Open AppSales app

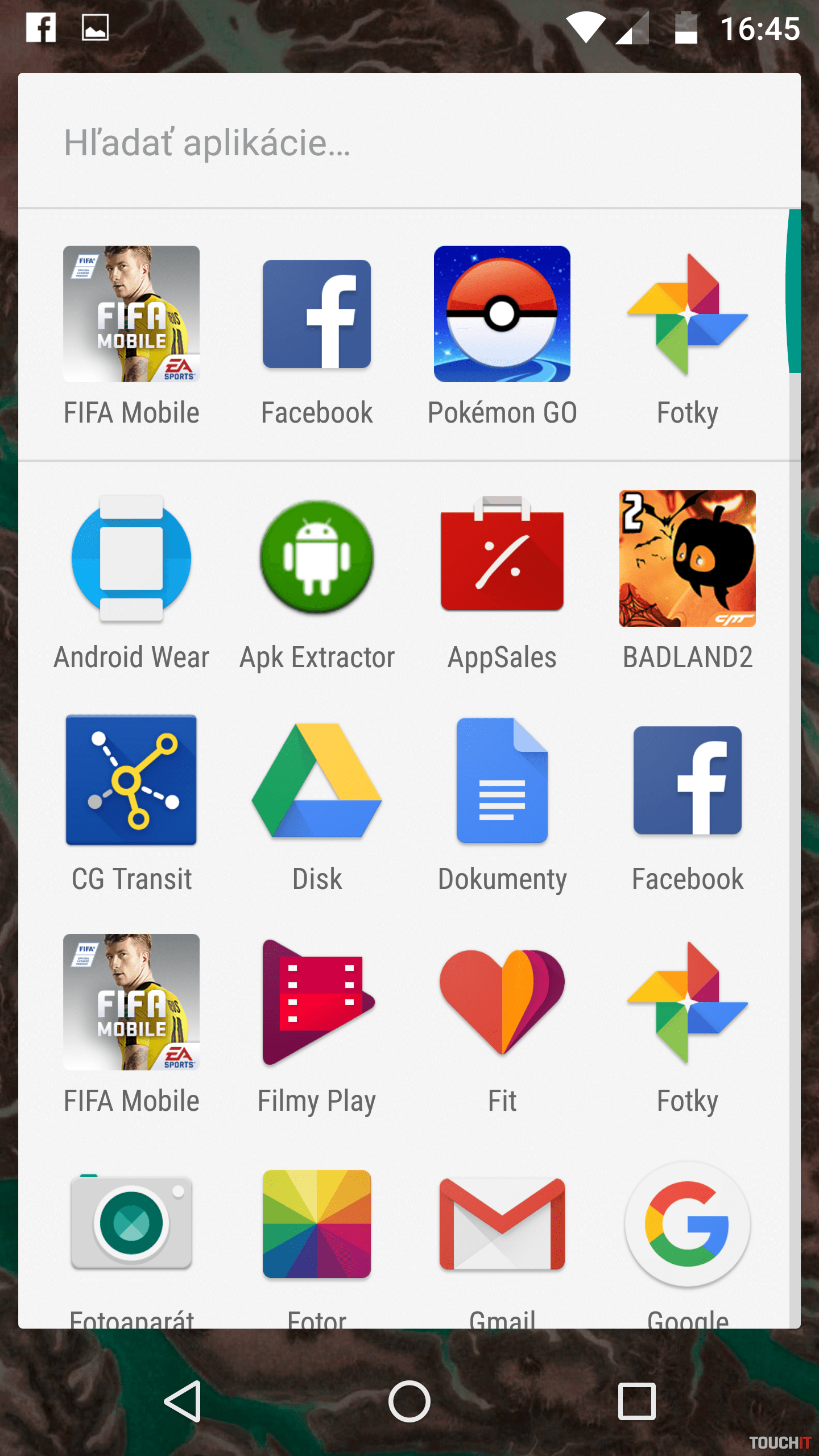[502, 559]
